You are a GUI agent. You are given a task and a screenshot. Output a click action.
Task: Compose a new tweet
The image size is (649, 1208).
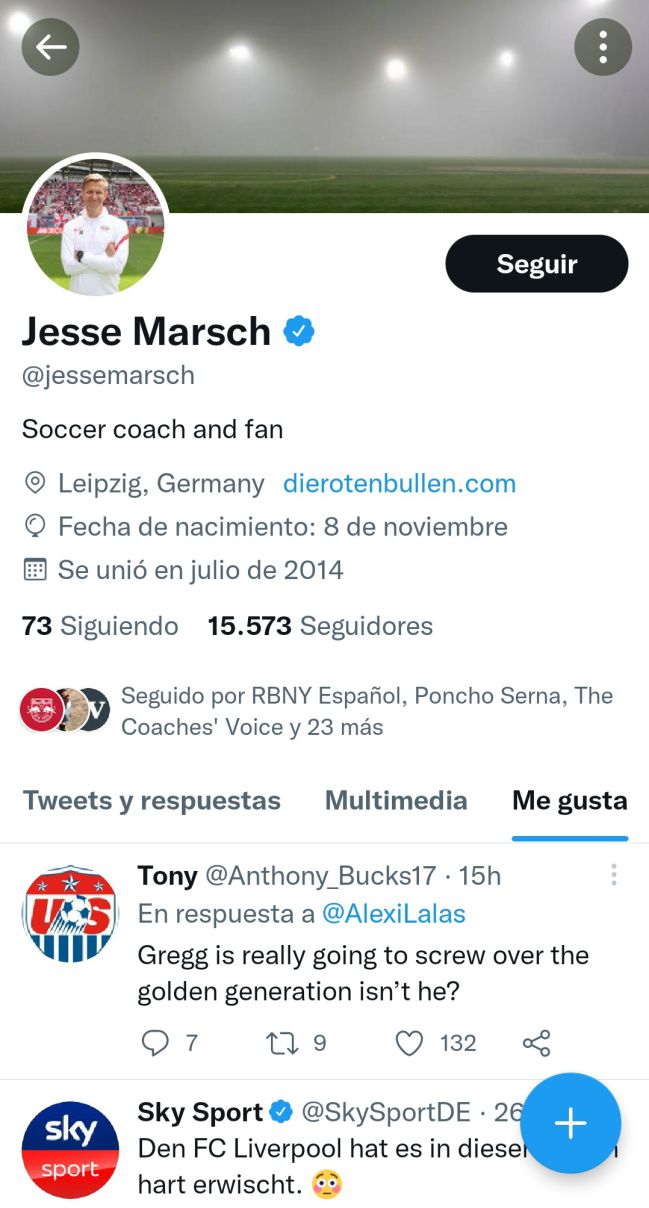coord(570,1123)
